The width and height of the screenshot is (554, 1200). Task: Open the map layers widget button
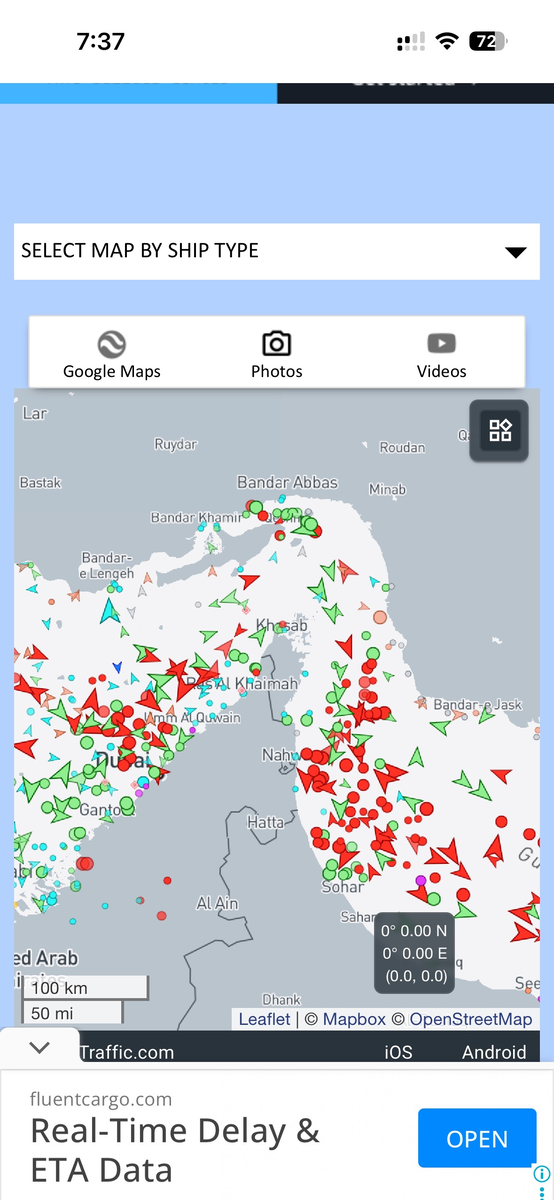pos(499,430)
